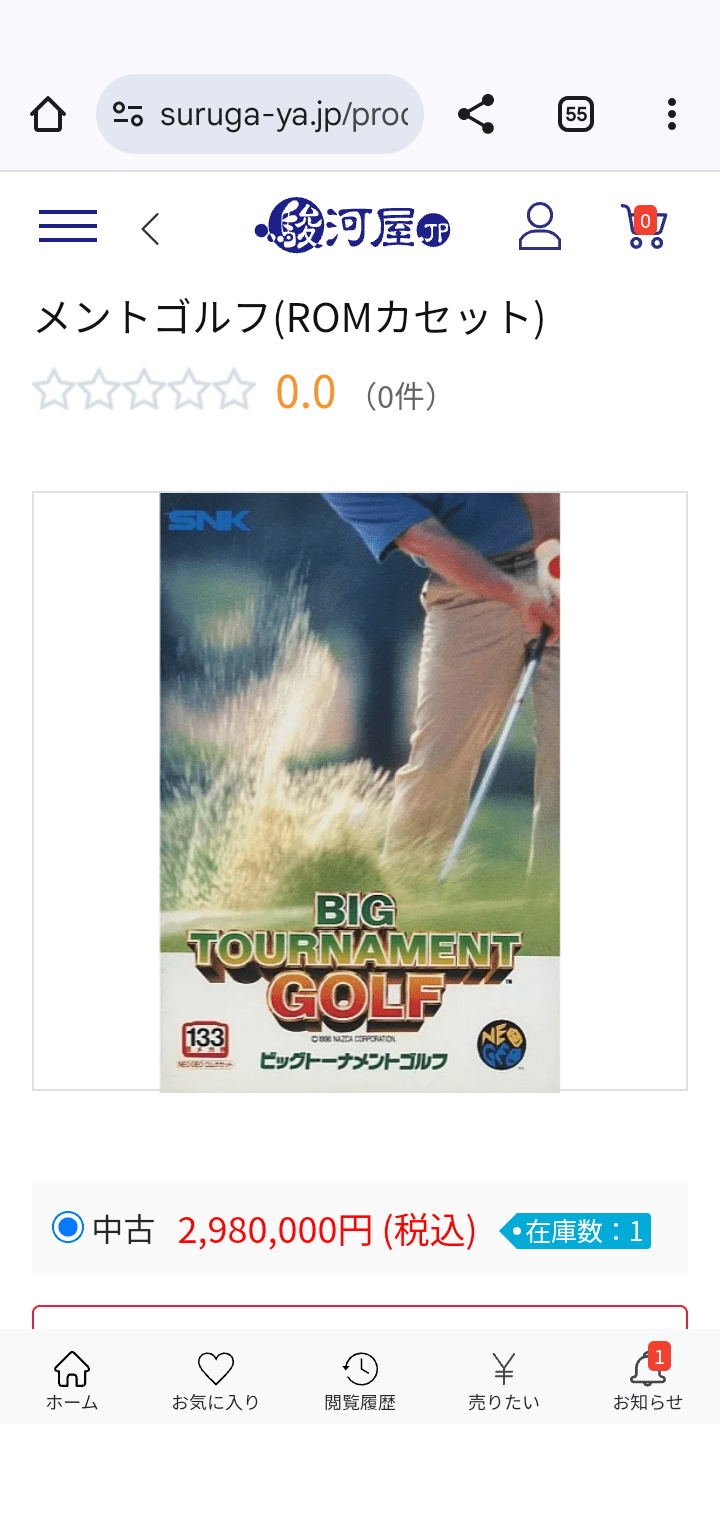Switch to the ホーム tab
The image size is (720, 1520).
72,1380
